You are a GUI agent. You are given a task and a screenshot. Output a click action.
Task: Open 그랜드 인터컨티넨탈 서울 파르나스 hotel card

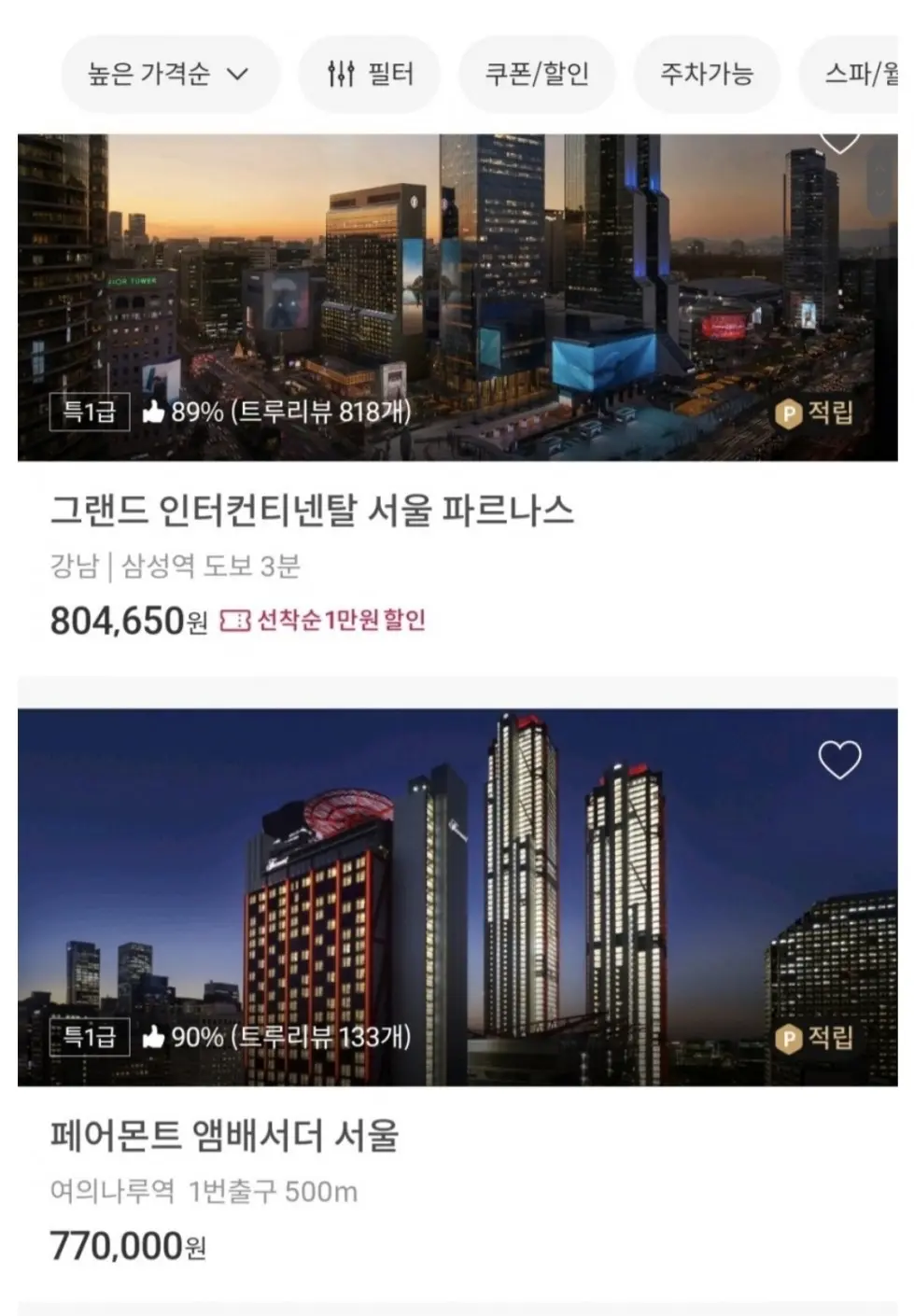coord(311,511)
